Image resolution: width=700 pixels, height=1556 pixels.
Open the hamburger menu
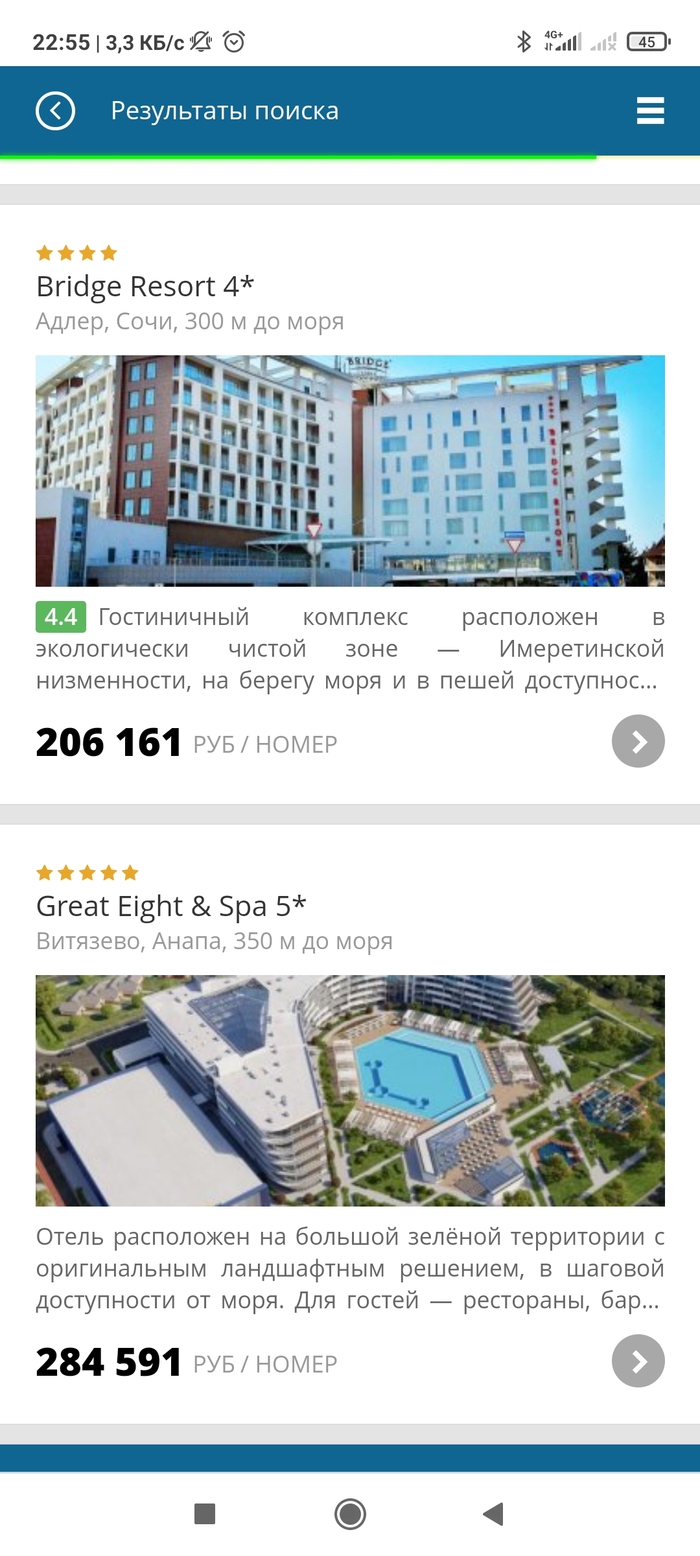pyautogui.click(x=650, y=111)
